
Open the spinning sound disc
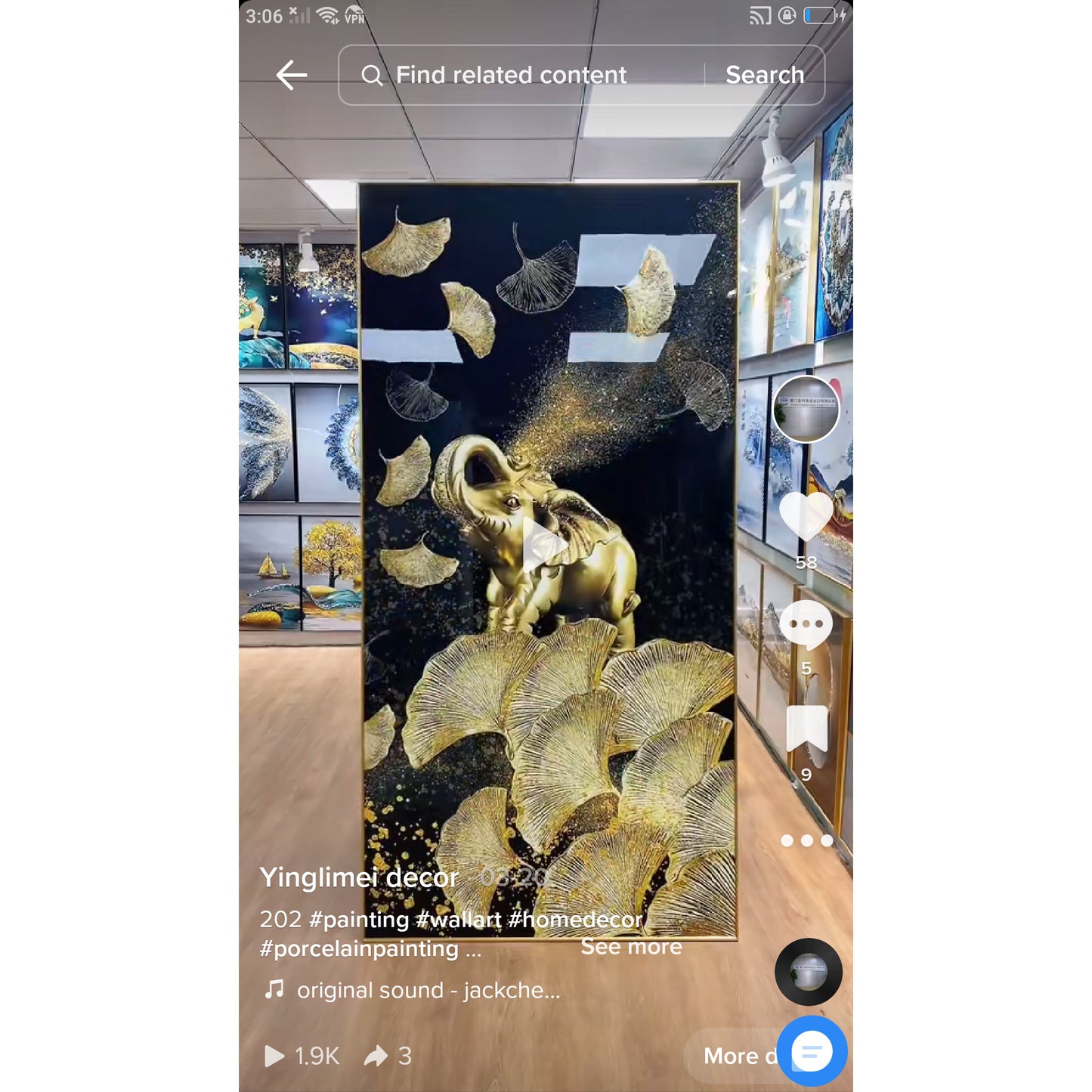pyautogui.click(x=808, y=972)
